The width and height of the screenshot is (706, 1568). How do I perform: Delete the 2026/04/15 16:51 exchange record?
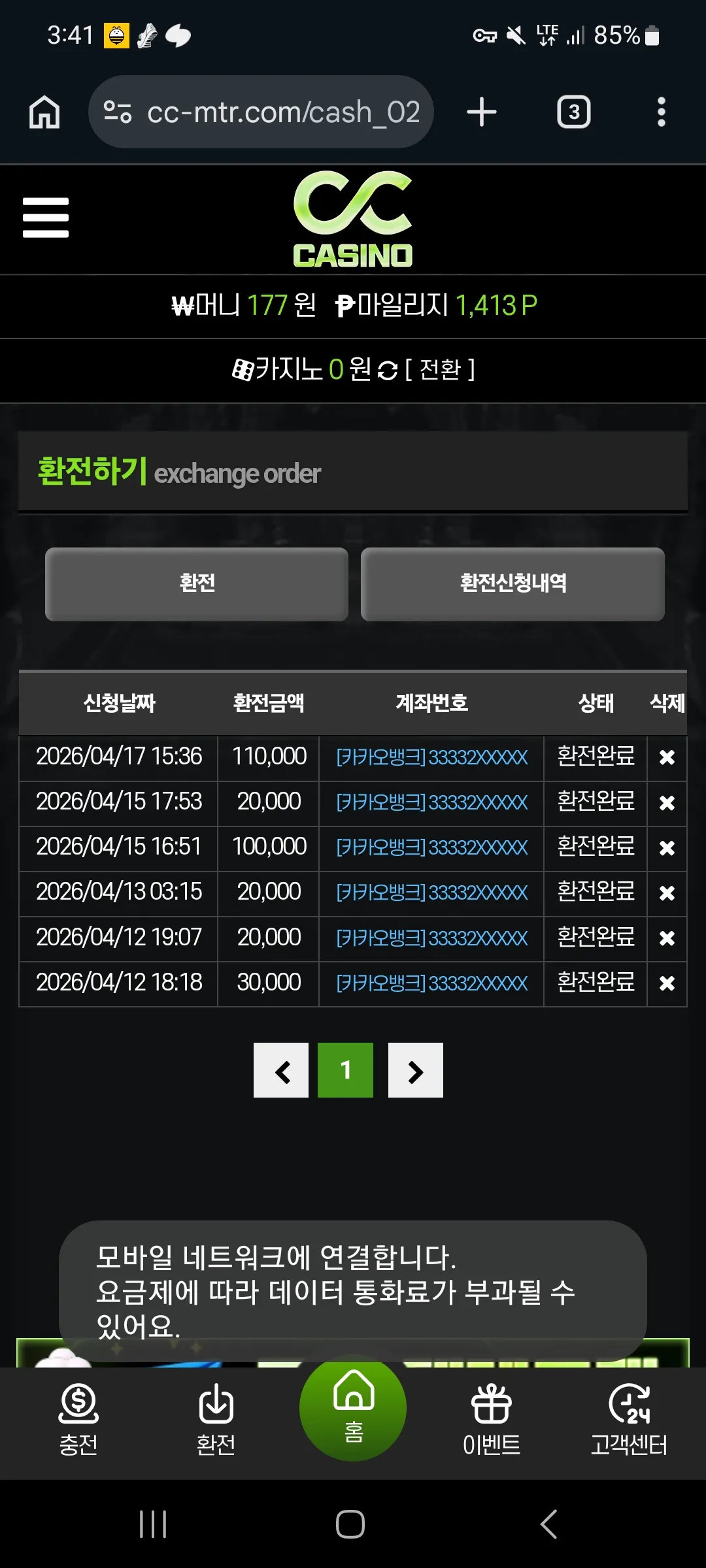click(x=667, y=848)
